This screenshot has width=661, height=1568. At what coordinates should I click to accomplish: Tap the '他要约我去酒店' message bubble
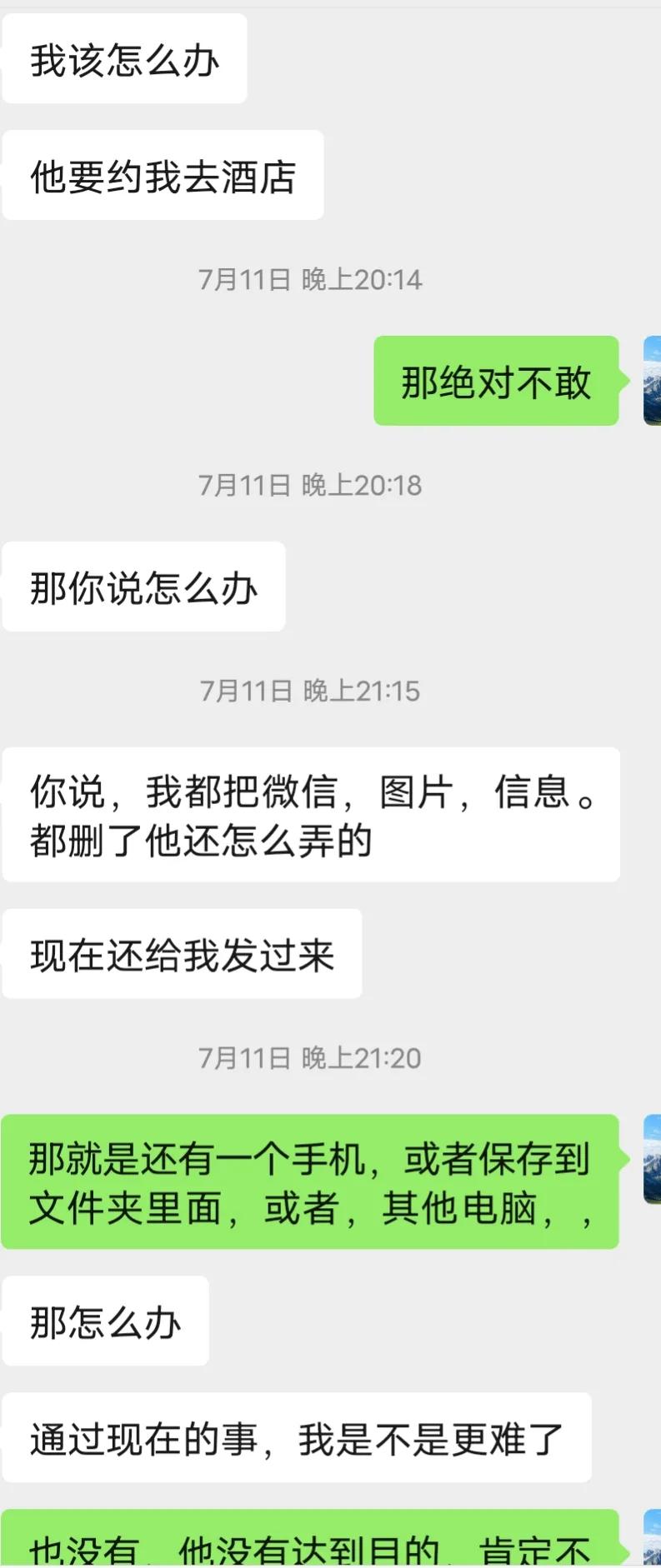pyautogui.click(x=162, y=174)
